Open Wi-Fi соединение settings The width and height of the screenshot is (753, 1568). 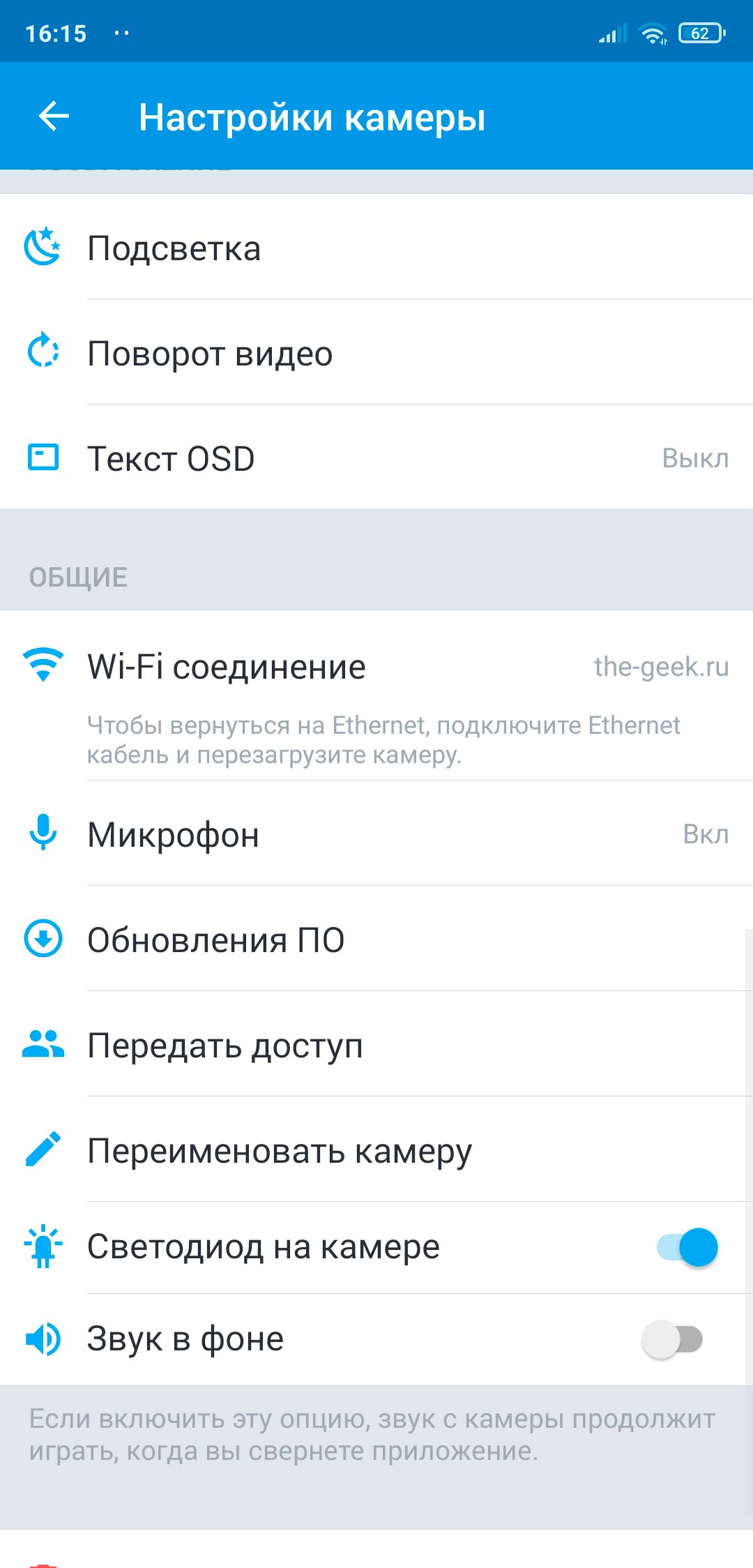pos(376,695)
